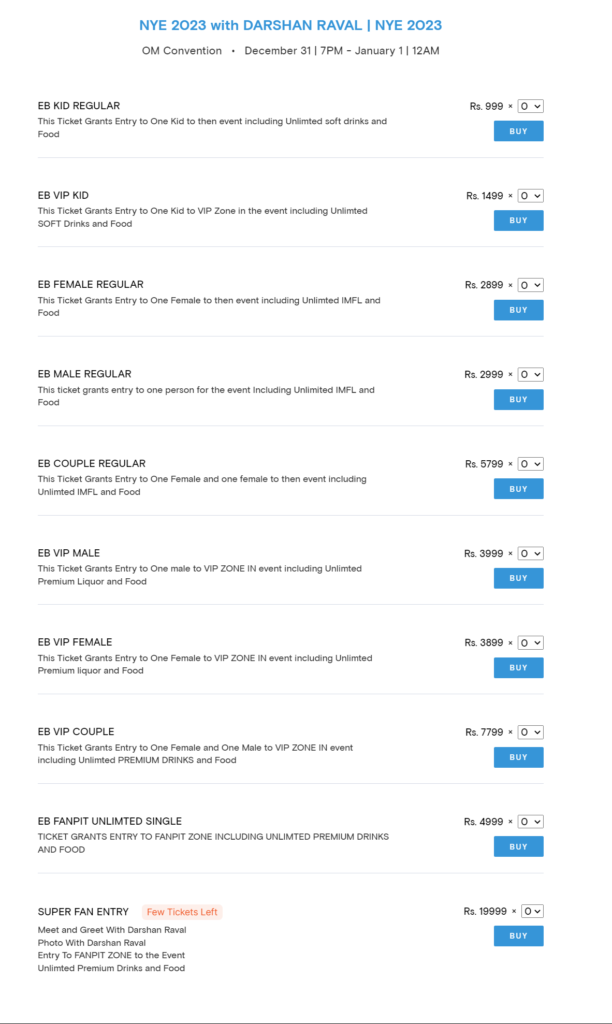Buy the EB VIP MALE ticket
612x1024 pixels.
[x=518, y=579]
